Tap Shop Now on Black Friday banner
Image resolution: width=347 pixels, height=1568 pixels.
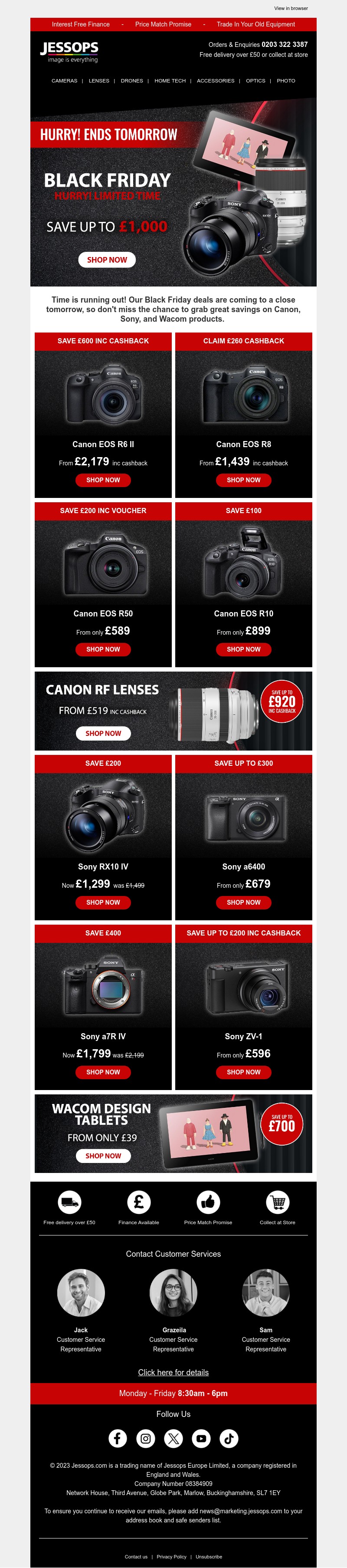[x=107, y=260]
